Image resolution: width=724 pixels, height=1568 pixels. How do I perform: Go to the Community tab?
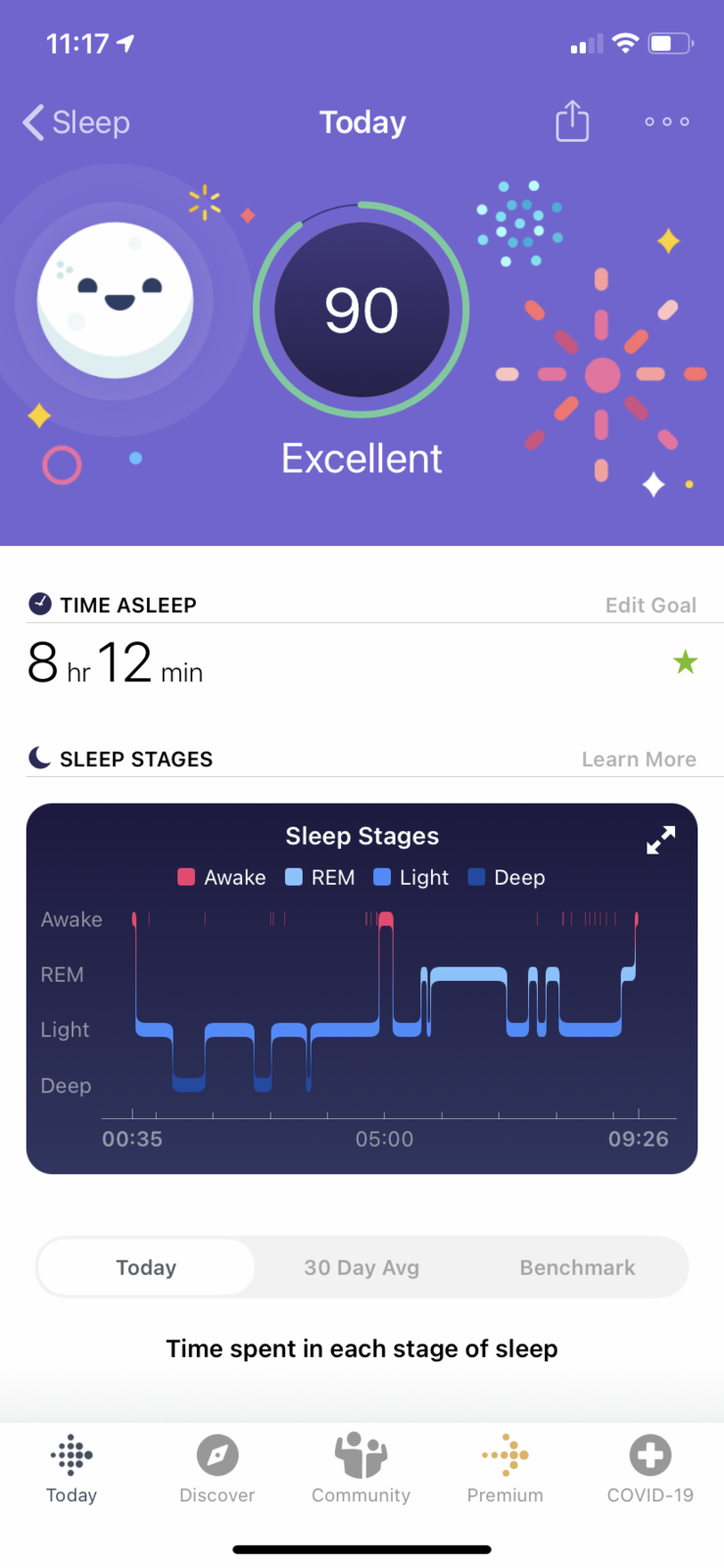pos(361,1469)
